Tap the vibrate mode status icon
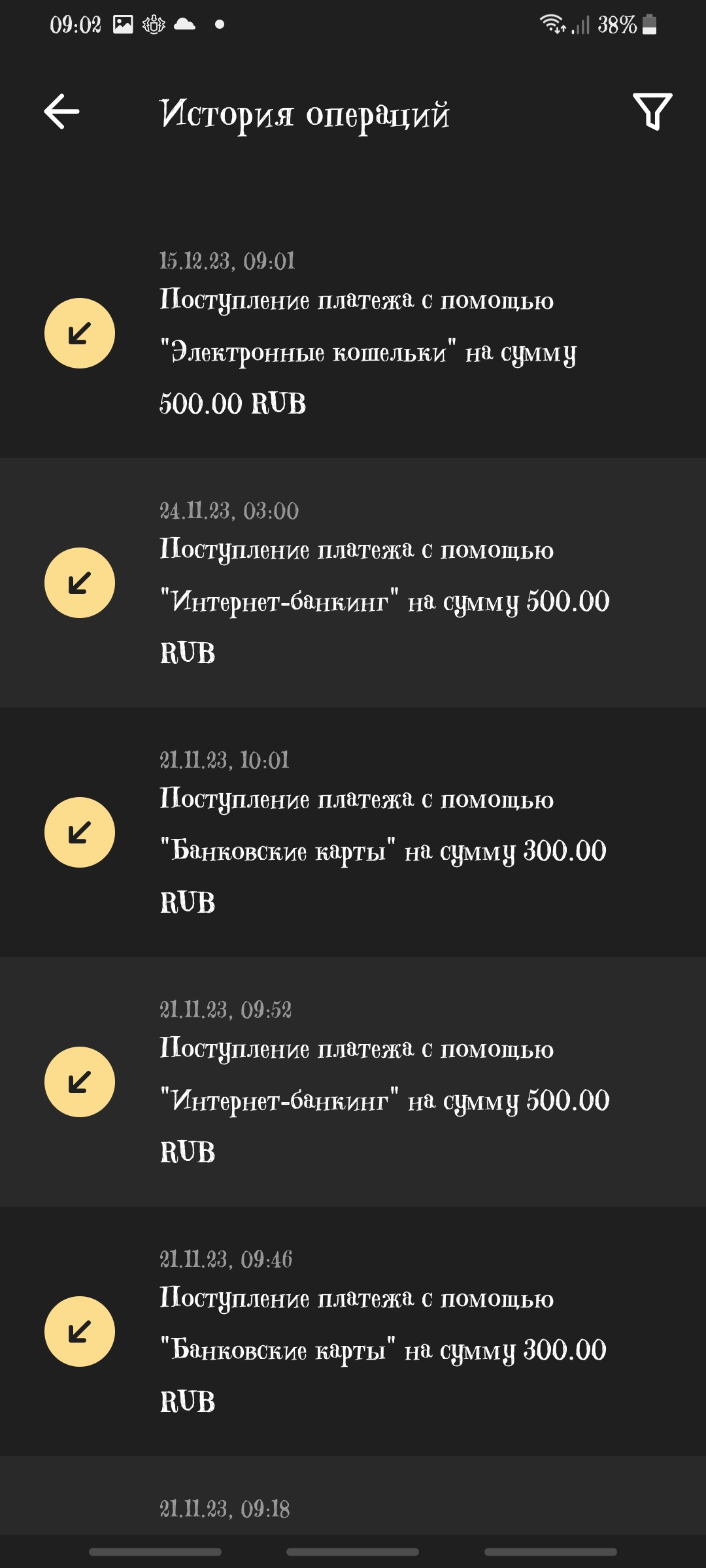Image resolution: width=706 pixels, height=1568 pixels. coord(154,23)
